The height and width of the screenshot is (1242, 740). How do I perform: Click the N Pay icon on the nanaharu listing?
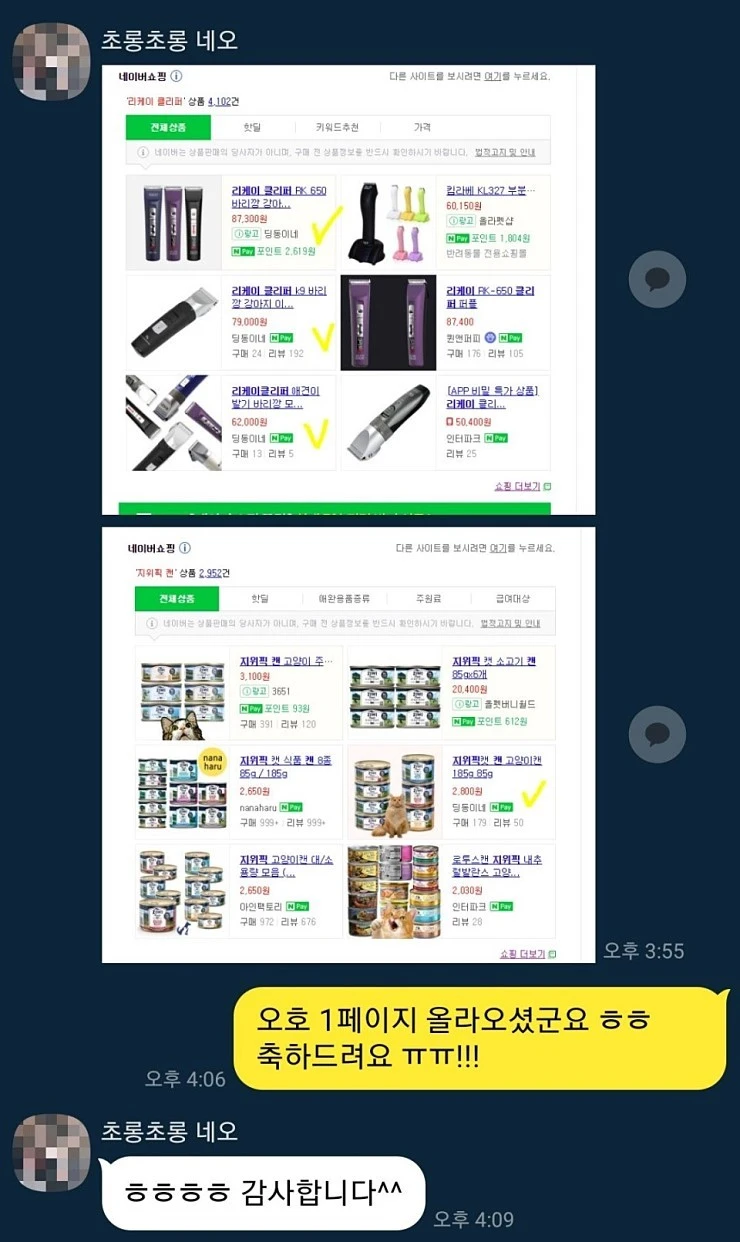click(291, 807)
